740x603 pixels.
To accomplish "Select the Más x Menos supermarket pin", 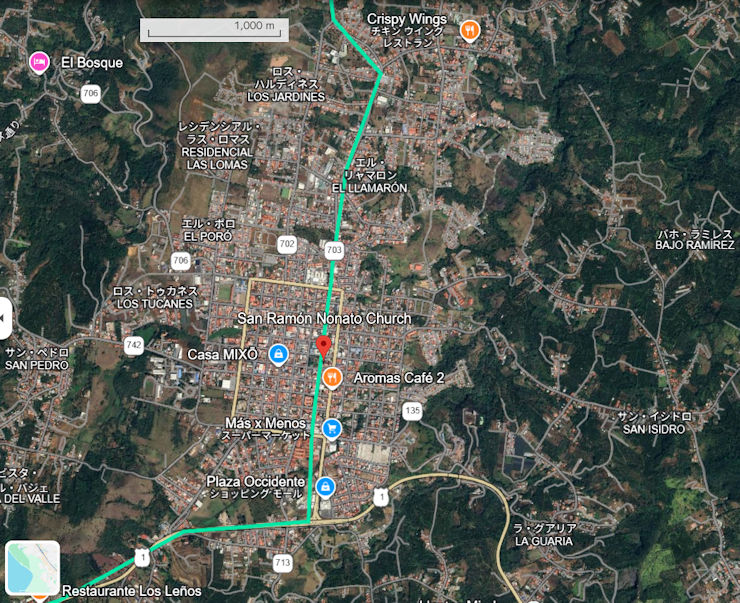I will click(x=332, y=429).
